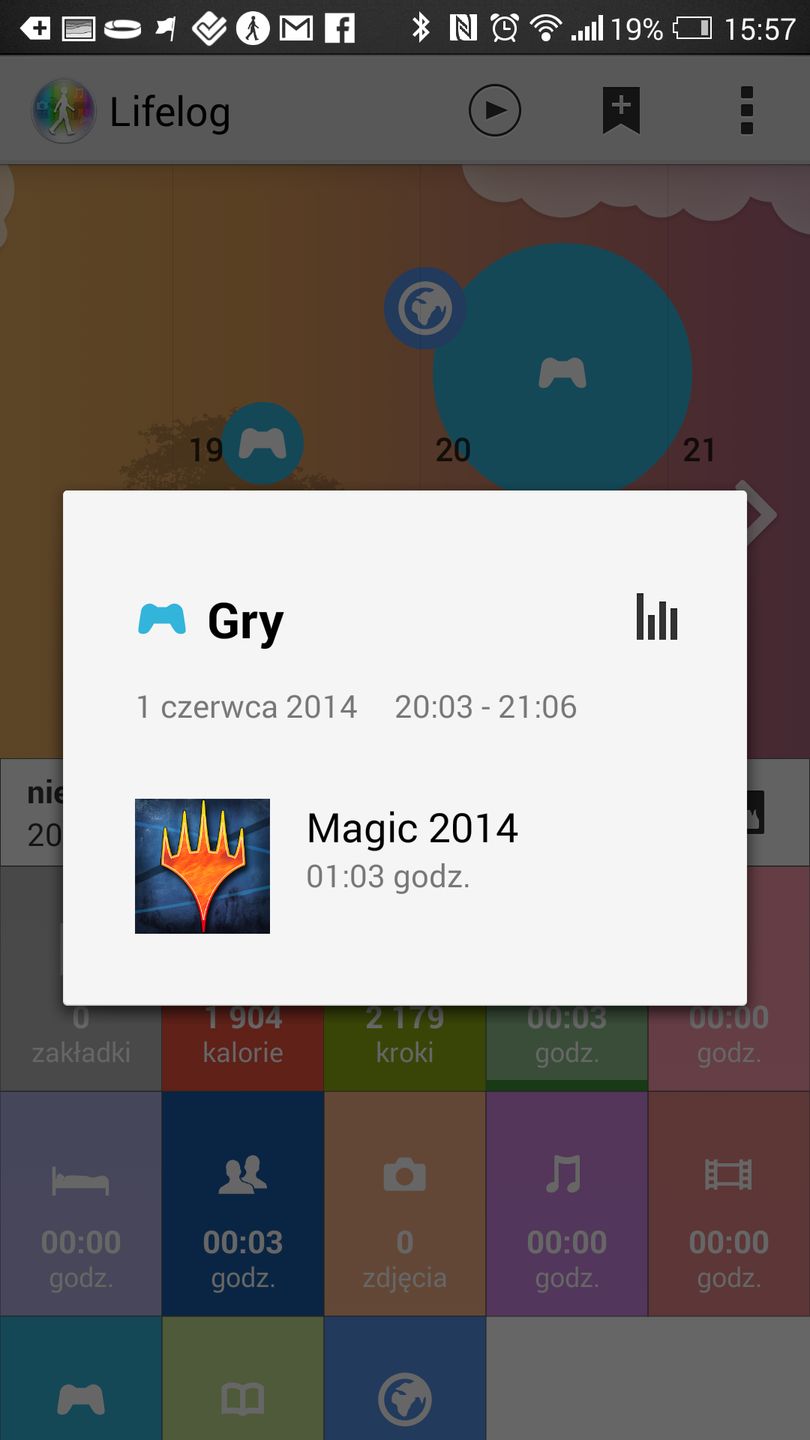The height and width of the screenshot is (1440, 810).
Task: Open the sleep bed tile
Action: coord(81,1203)
